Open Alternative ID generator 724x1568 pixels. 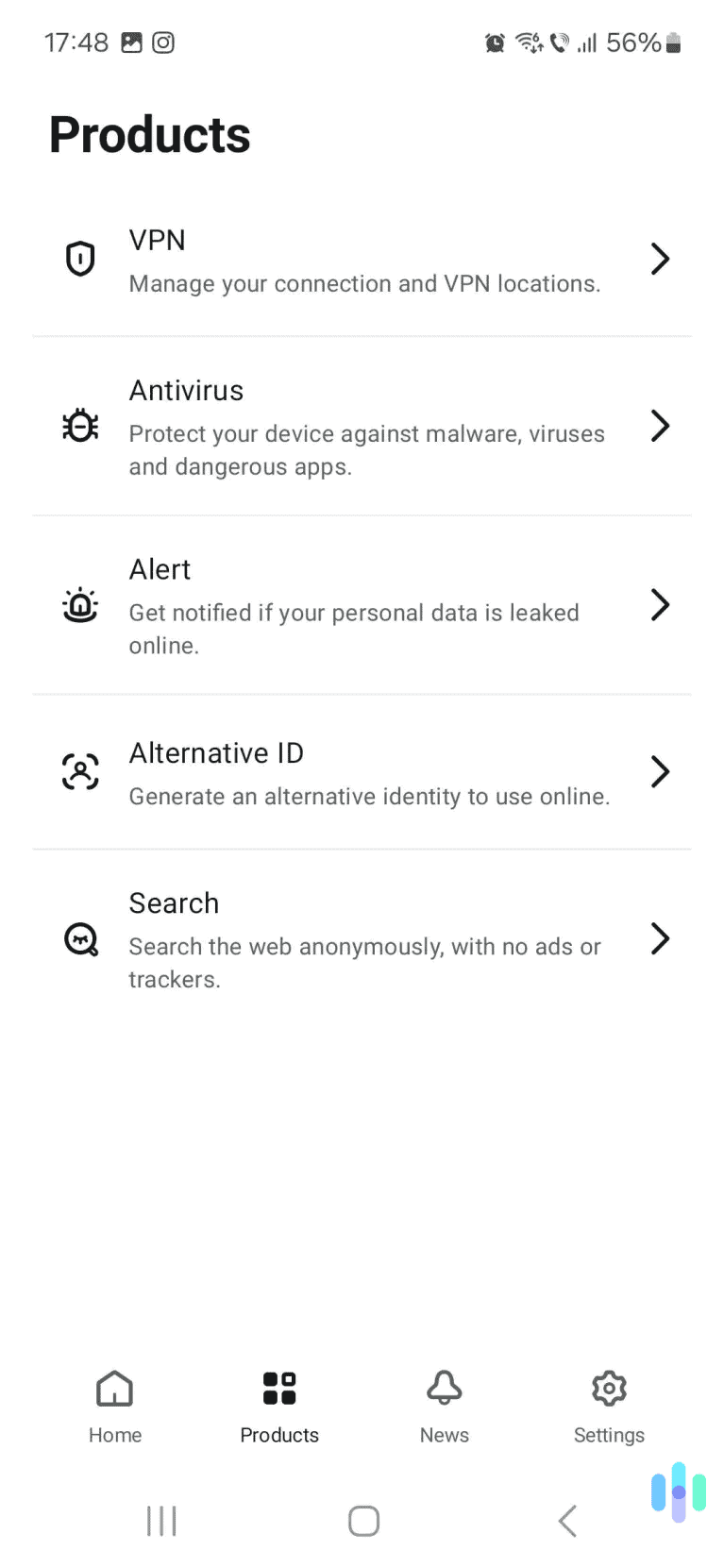click(362, 772)
